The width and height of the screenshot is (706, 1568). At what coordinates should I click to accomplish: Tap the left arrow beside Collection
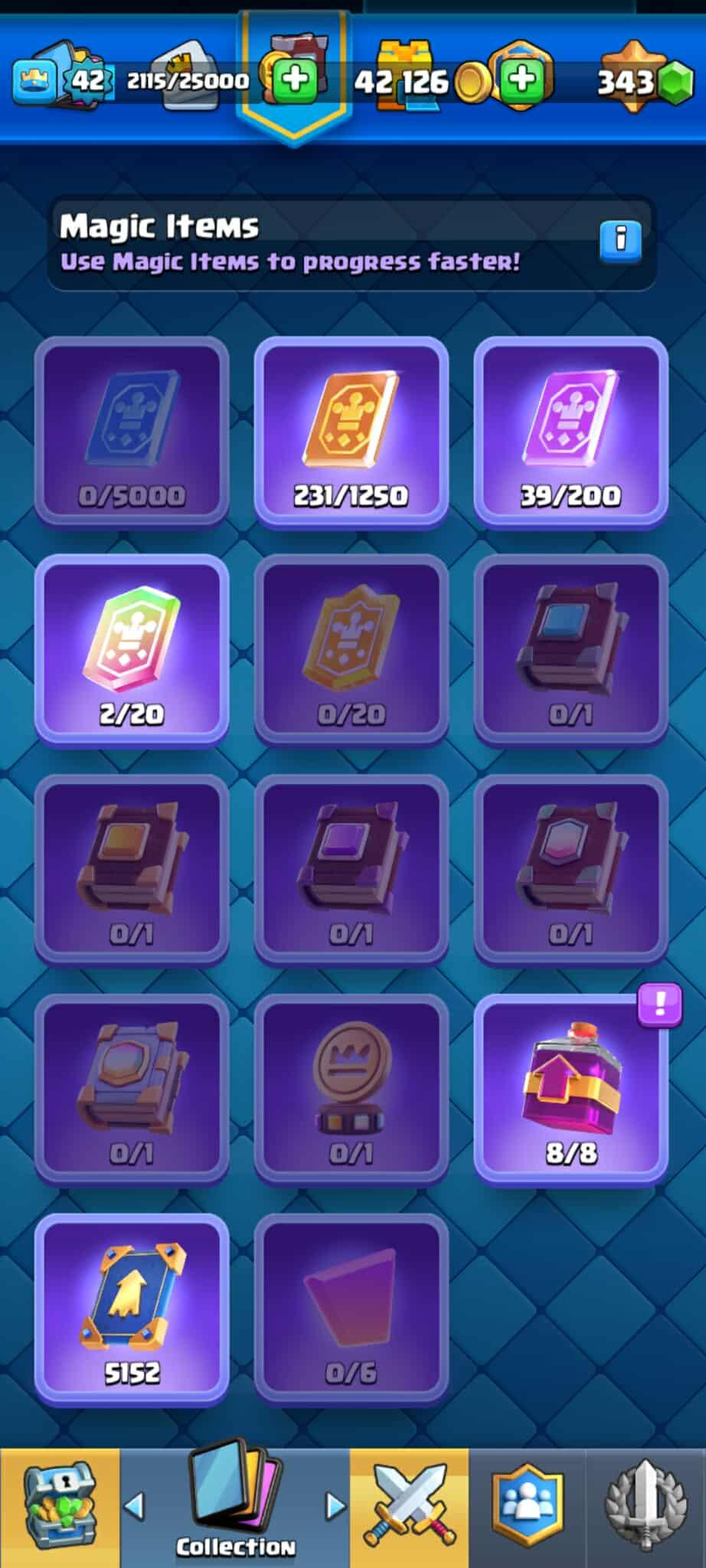pyautogui.click(x=135, y=1505)
